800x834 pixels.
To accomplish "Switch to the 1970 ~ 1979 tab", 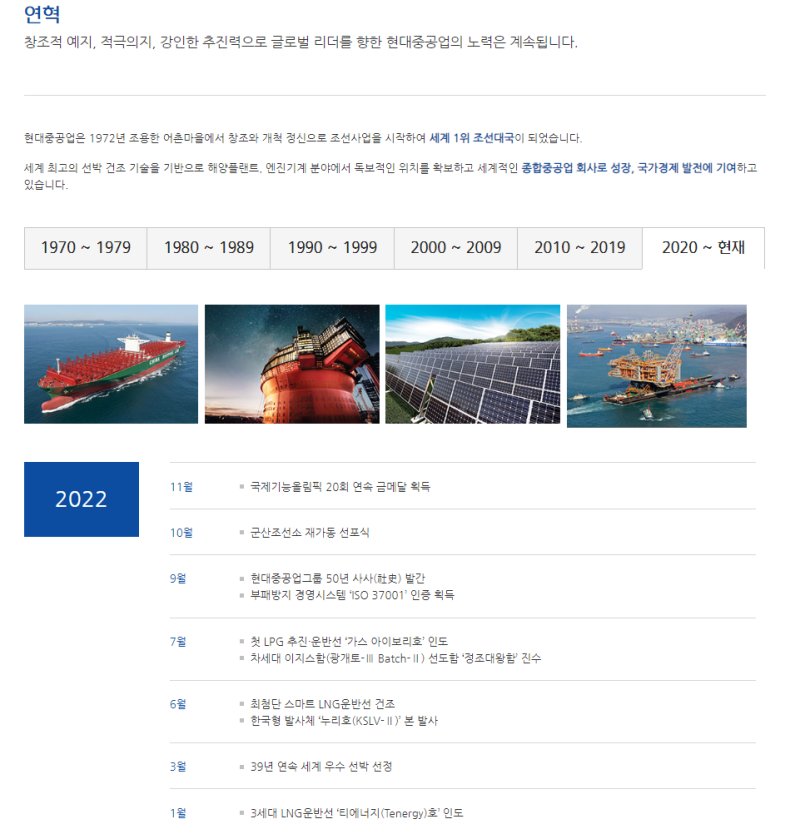I will (x=86, y=248).
